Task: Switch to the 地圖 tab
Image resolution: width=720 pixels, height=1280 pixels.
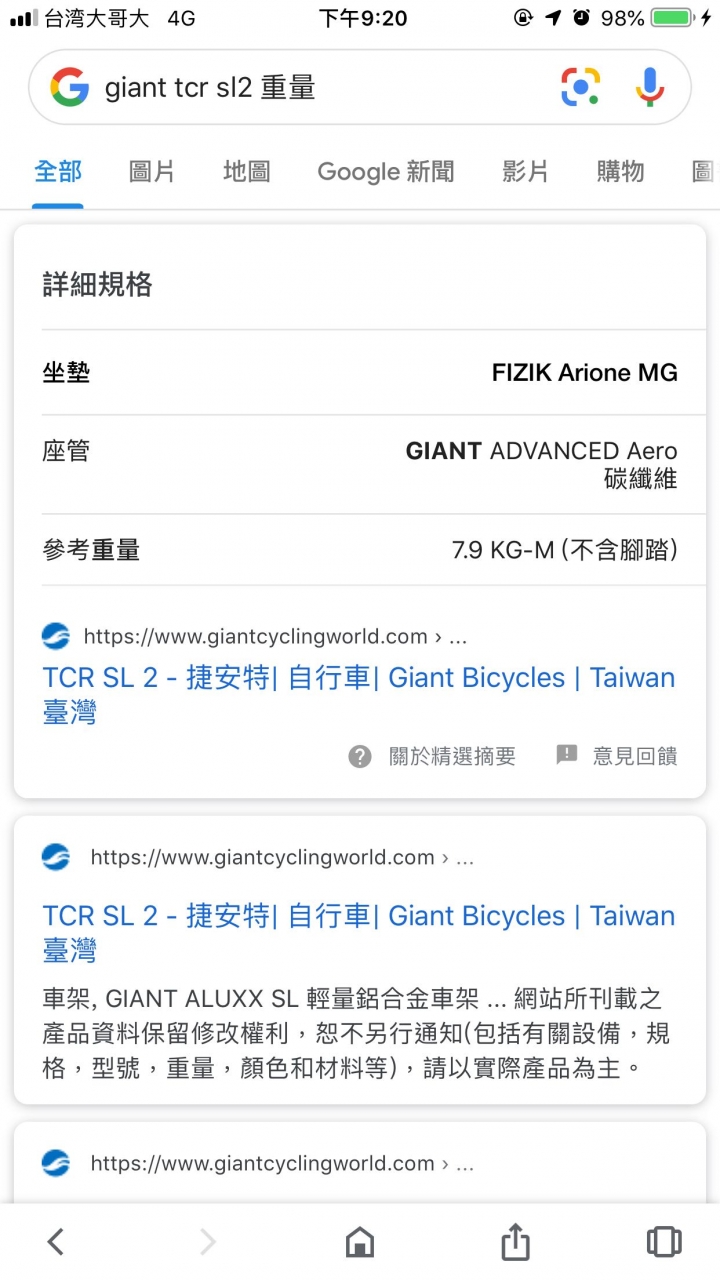Action: click(246, 172)
